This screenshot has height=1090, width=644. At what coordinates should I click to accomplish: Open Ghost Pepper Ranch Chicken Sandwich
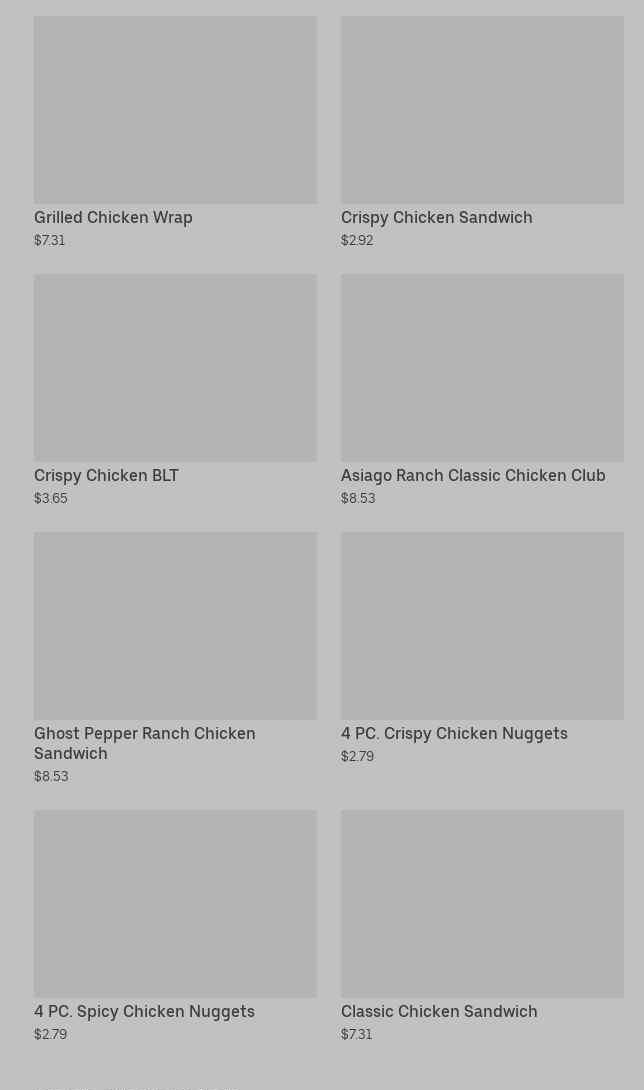[x=175, y=658]
